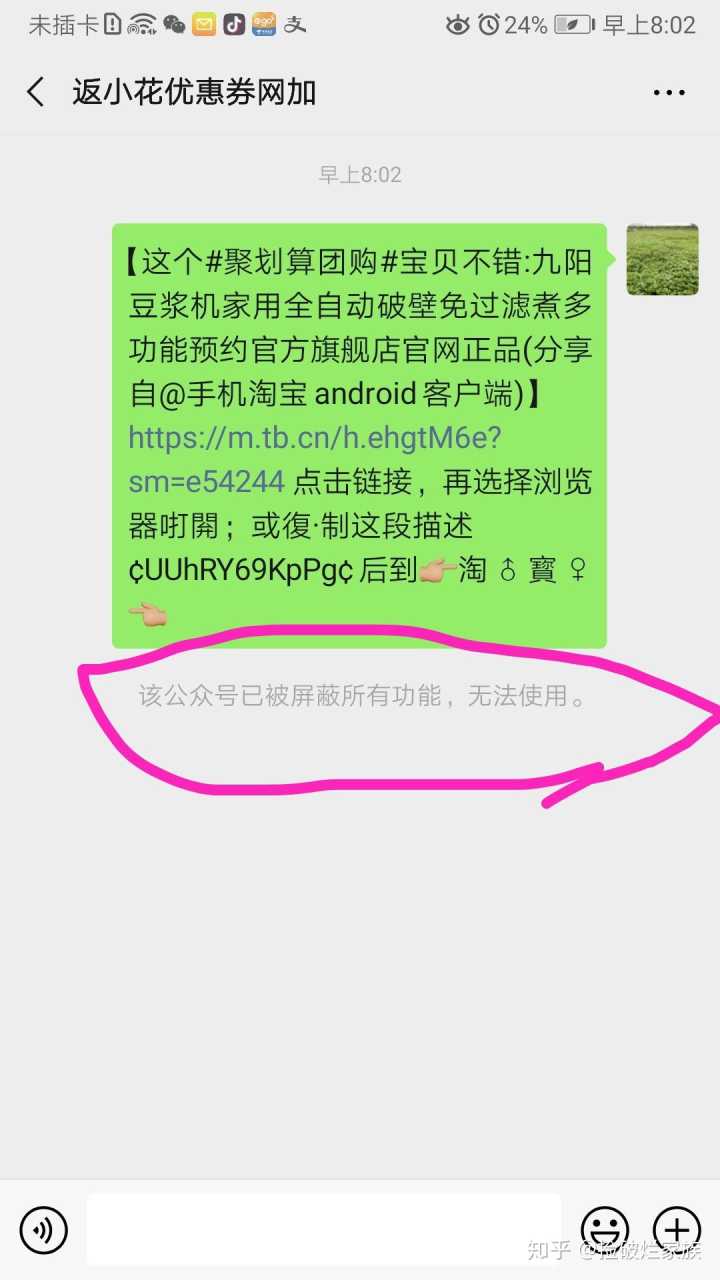The width and height of the screenshot is (720, 1280).
Task: Tap the sender's green field avatar
Action: (662, 259)
